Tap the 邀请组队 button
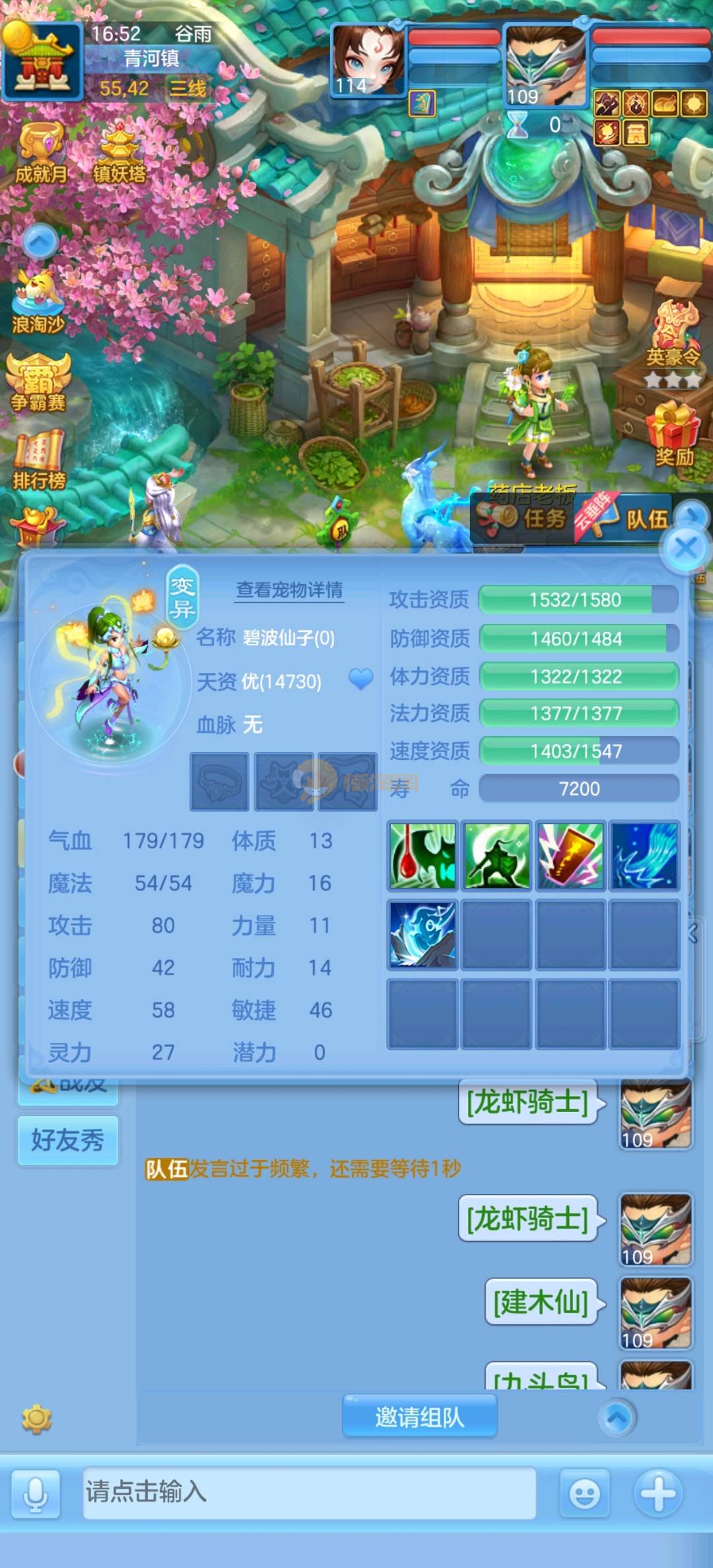Screen dimensions: 713x1568 tap(419, 1417)
